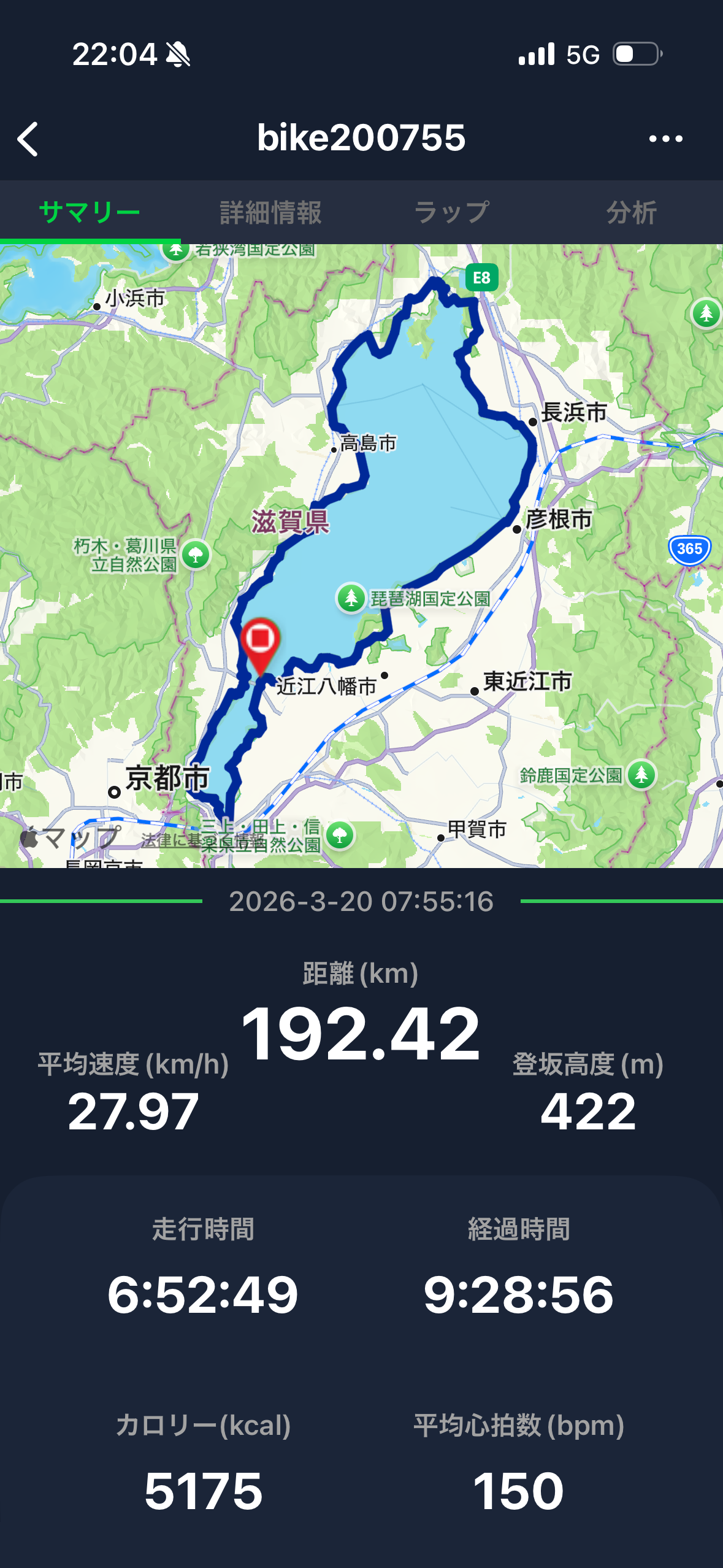Open the ラップ tab
723x1568 pixels.
click(451, 212)
